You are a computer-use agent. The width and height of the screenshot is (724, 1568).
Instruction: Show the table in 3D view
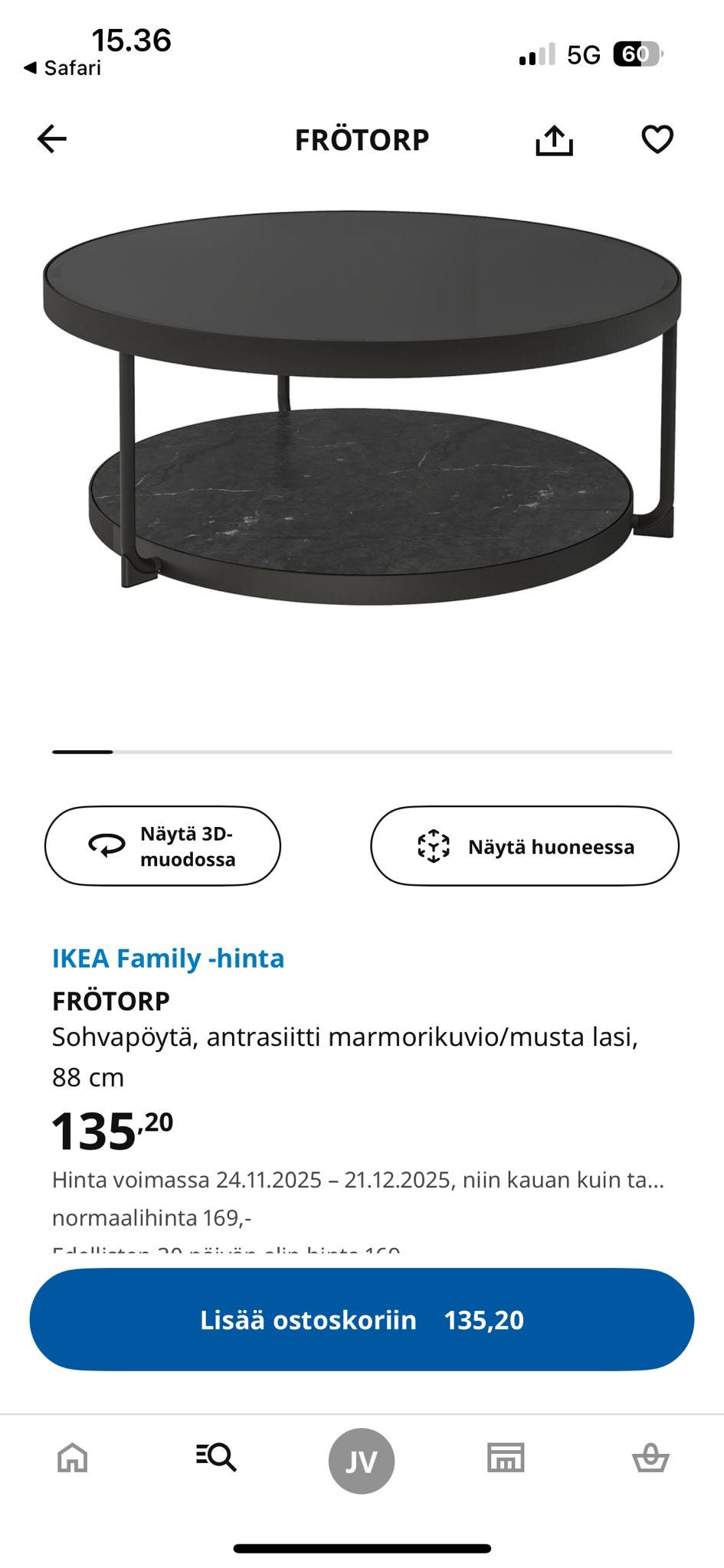click(163, 845)
